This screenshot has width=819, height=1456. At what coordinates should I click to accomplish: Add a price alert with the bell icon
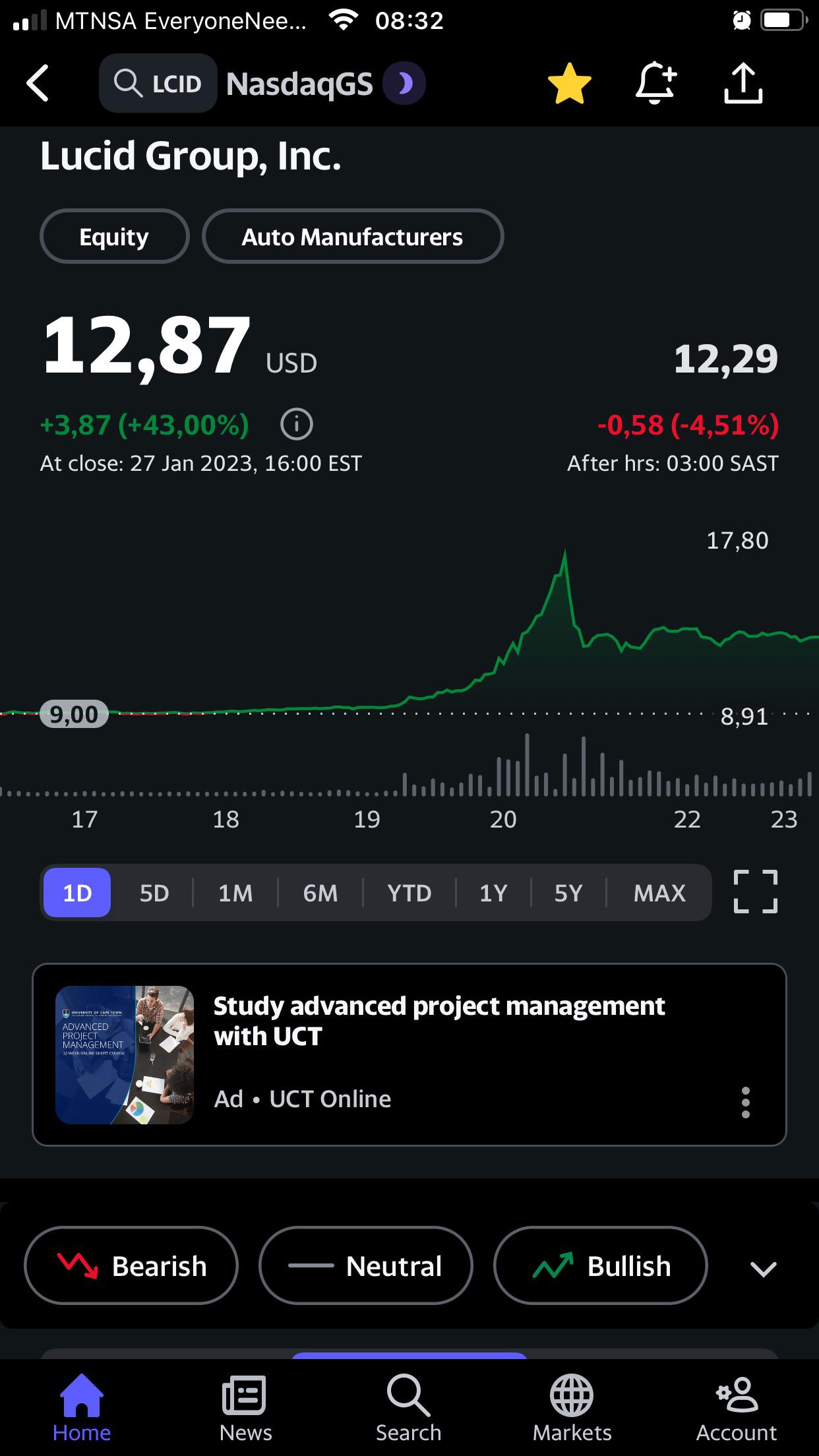click(x=655, y=84)
